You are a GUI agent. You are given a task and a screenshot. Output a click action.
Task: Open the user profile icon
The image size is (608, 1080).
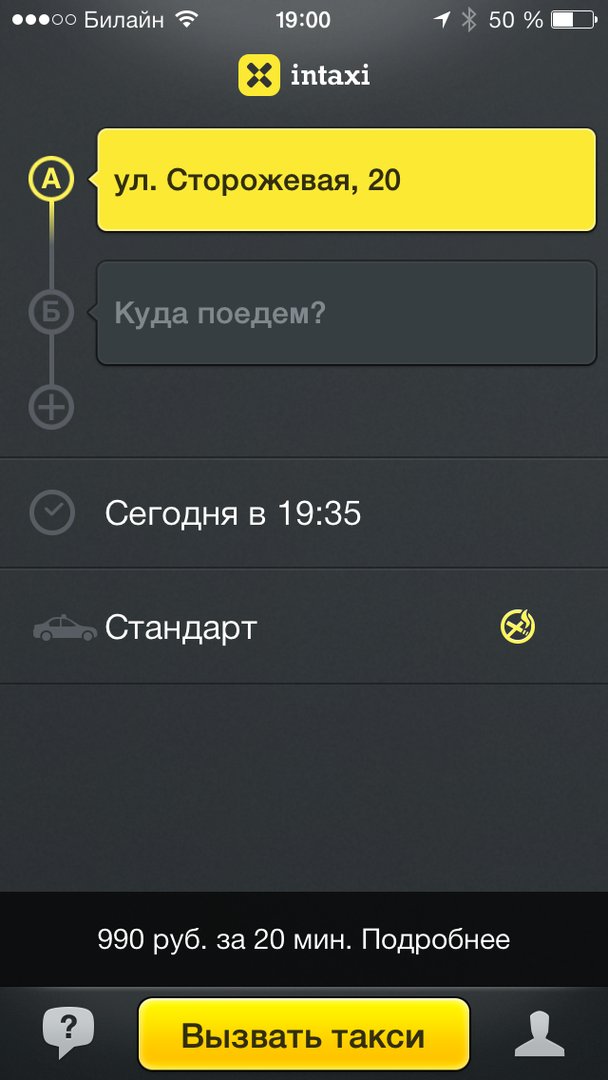[539, 1035]
